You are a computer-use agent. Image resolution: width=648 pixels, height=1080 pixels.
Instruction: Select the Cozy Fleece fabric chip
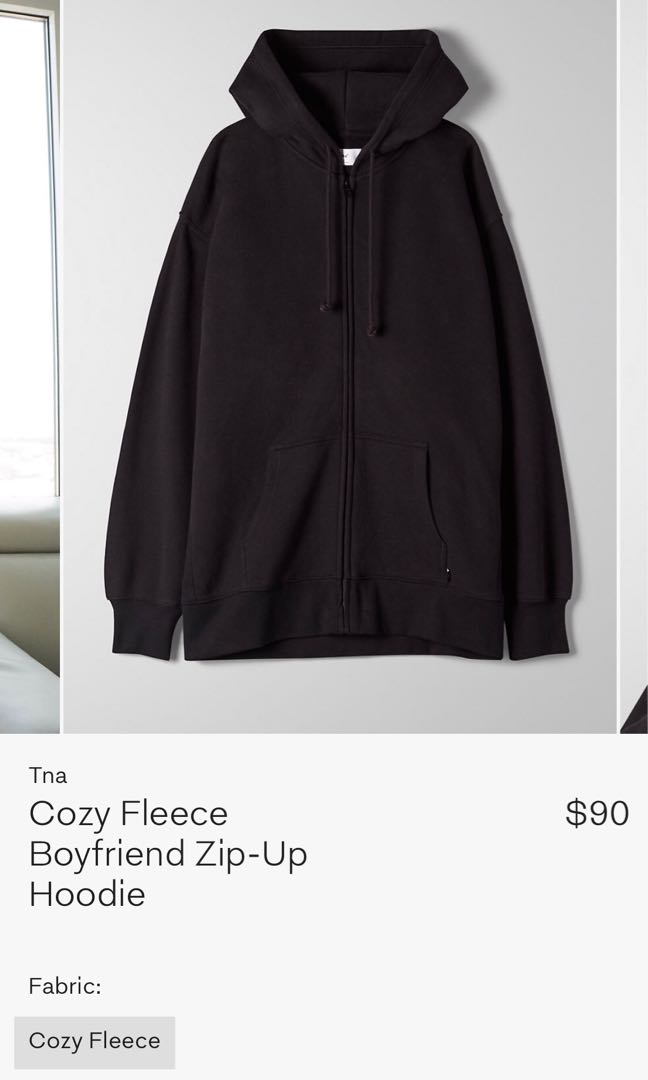pos(95,1041)
